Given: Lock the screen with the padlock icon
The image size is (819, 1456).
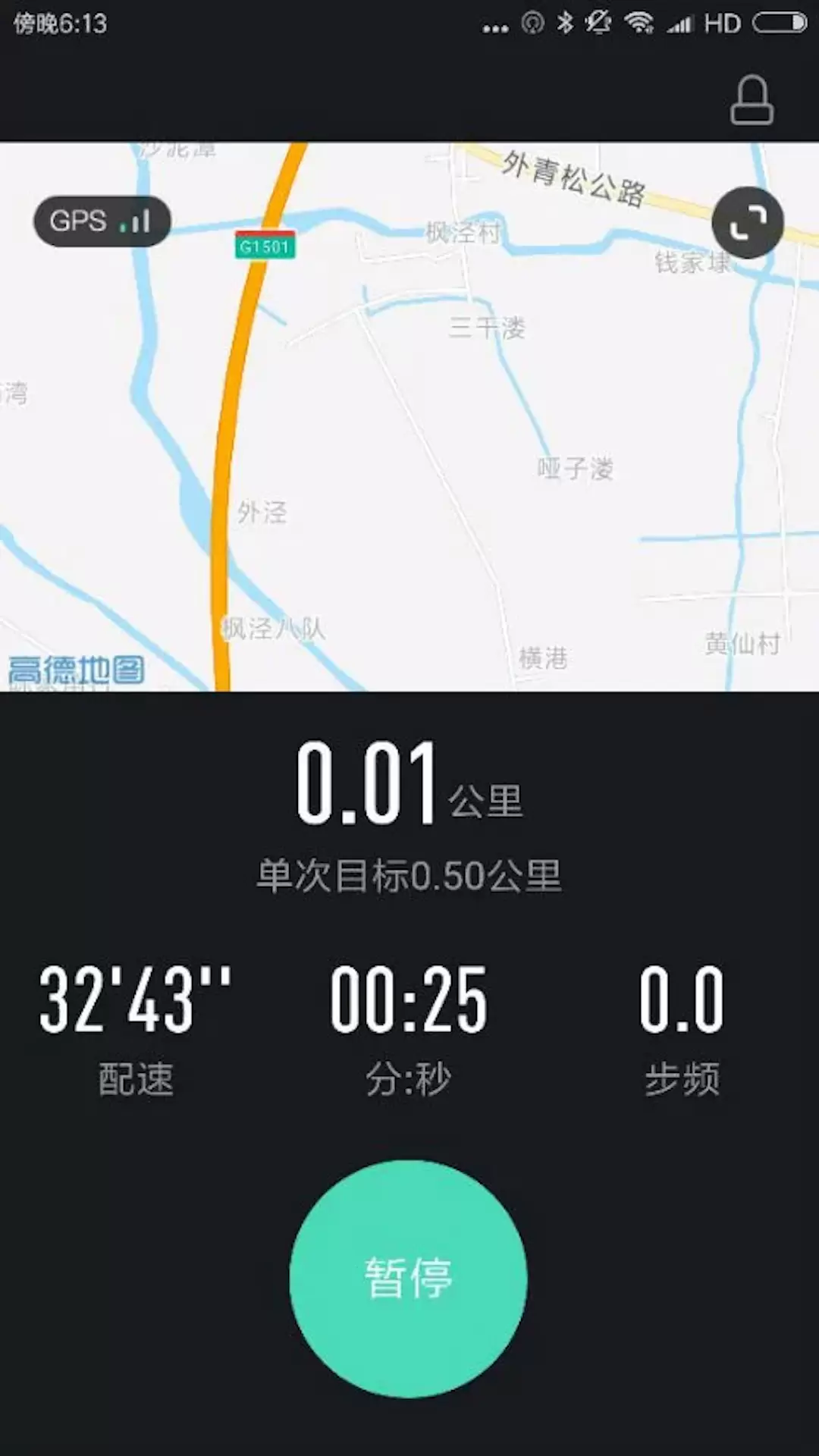Looking at the screenshot, I should point(752,100).
